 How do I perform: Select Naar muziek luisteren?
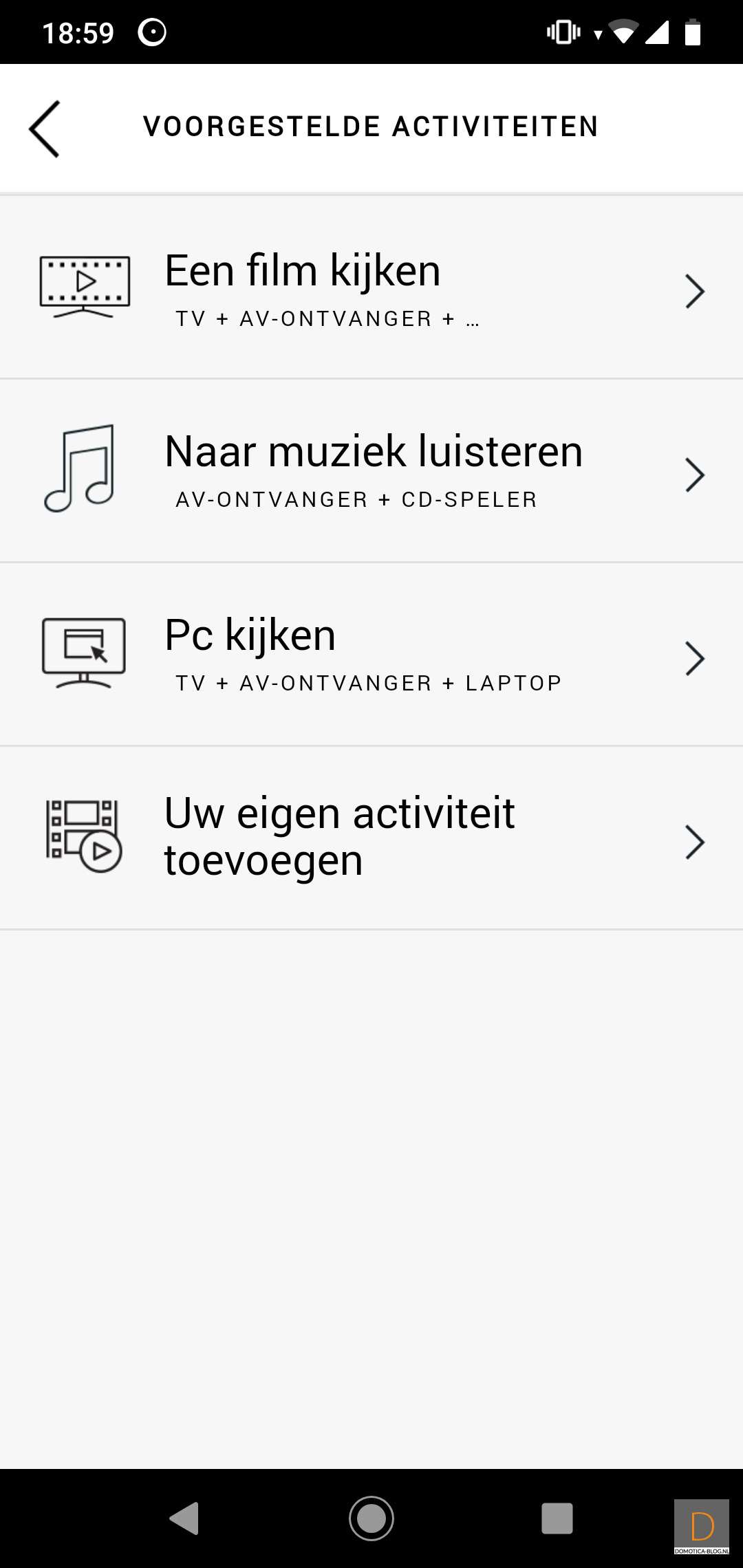pos(371,470)
